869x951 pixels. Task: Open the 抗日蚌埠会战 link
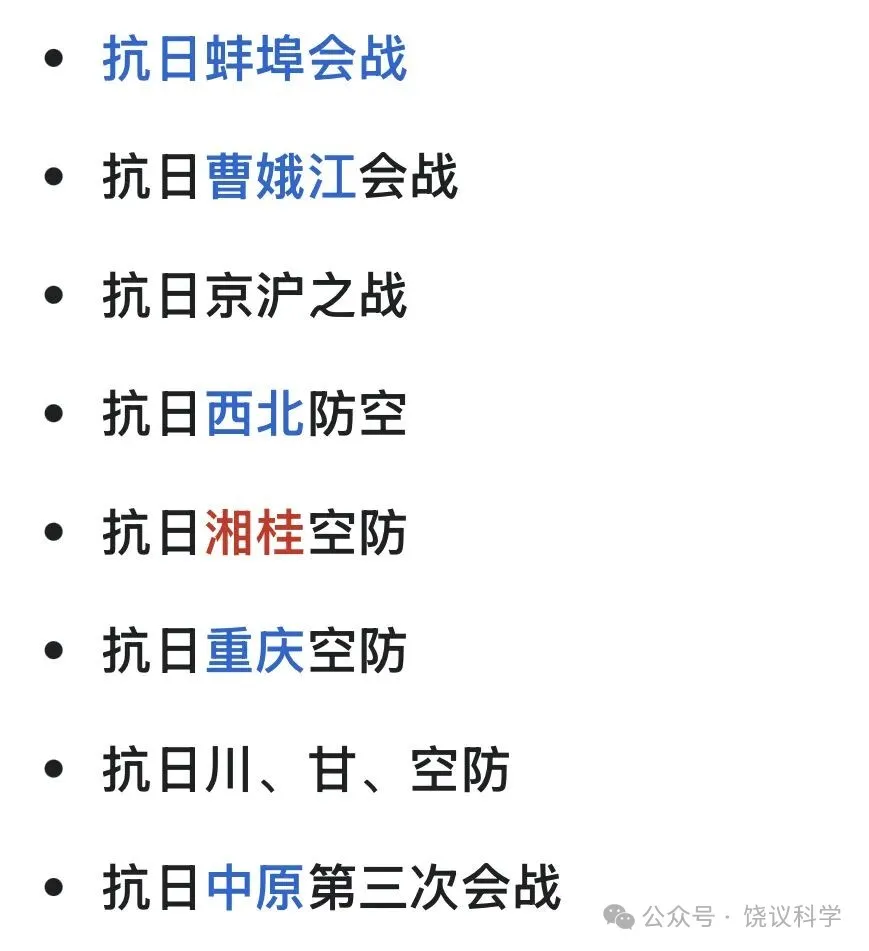click(x=254, y=59)
